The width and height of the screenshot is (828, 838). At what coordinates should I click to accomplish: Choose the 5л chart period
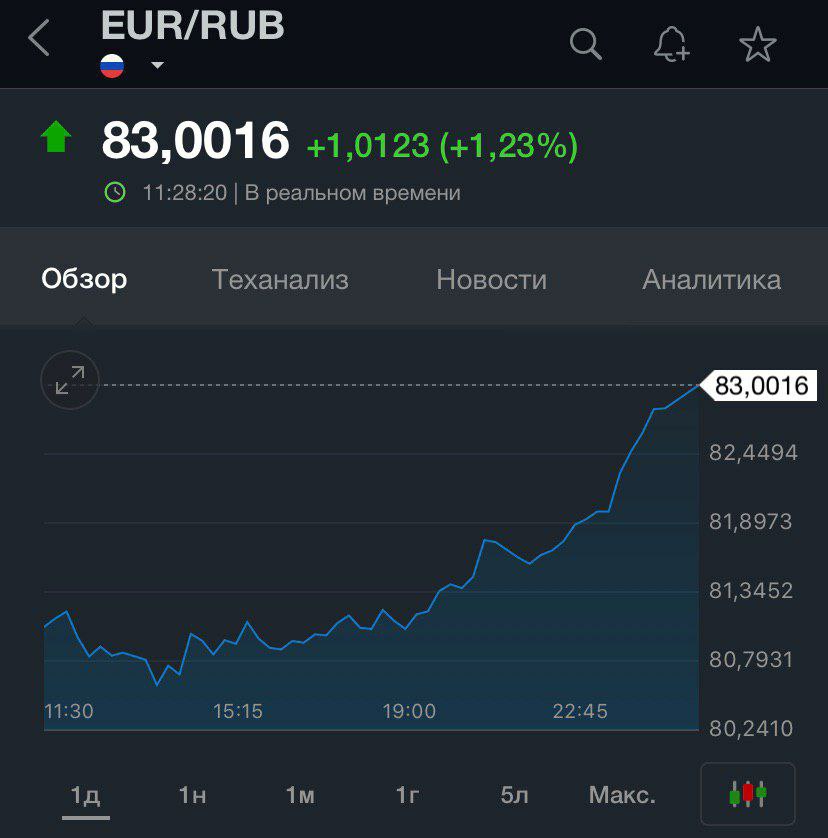tap(514, 795)
